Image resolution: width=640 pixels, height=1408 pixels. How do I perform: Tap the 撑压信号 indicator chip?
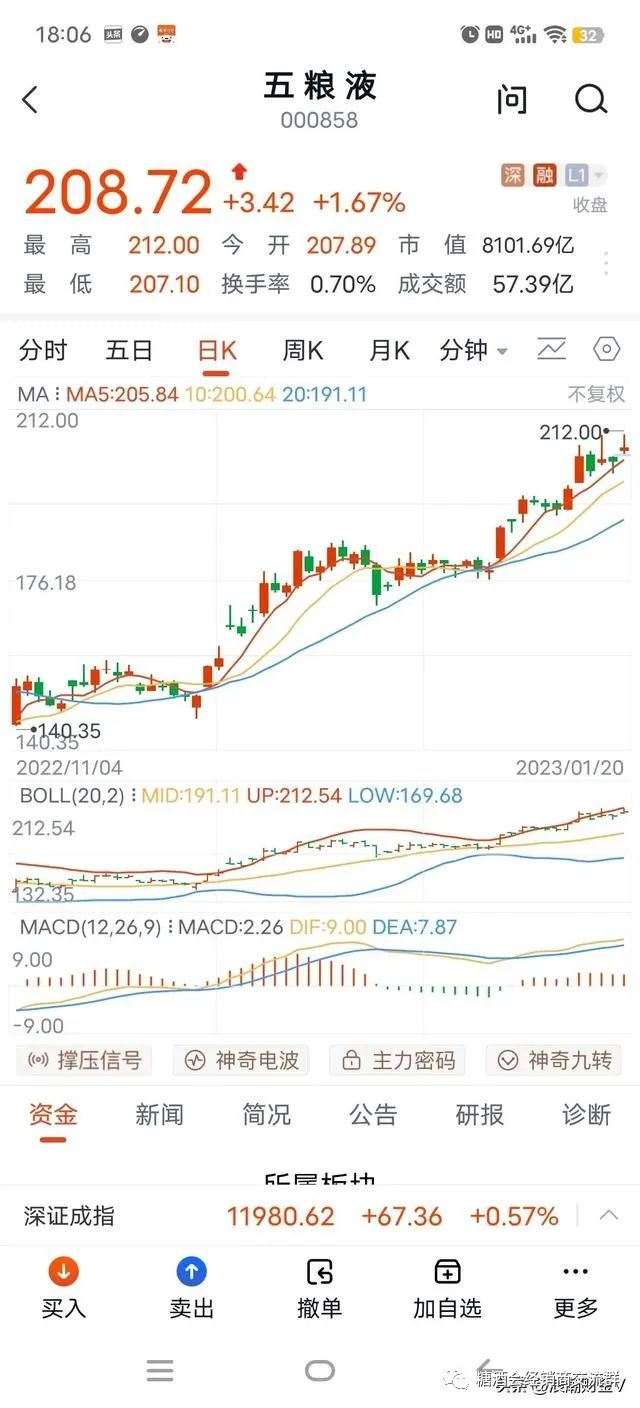click(85, 1060)
